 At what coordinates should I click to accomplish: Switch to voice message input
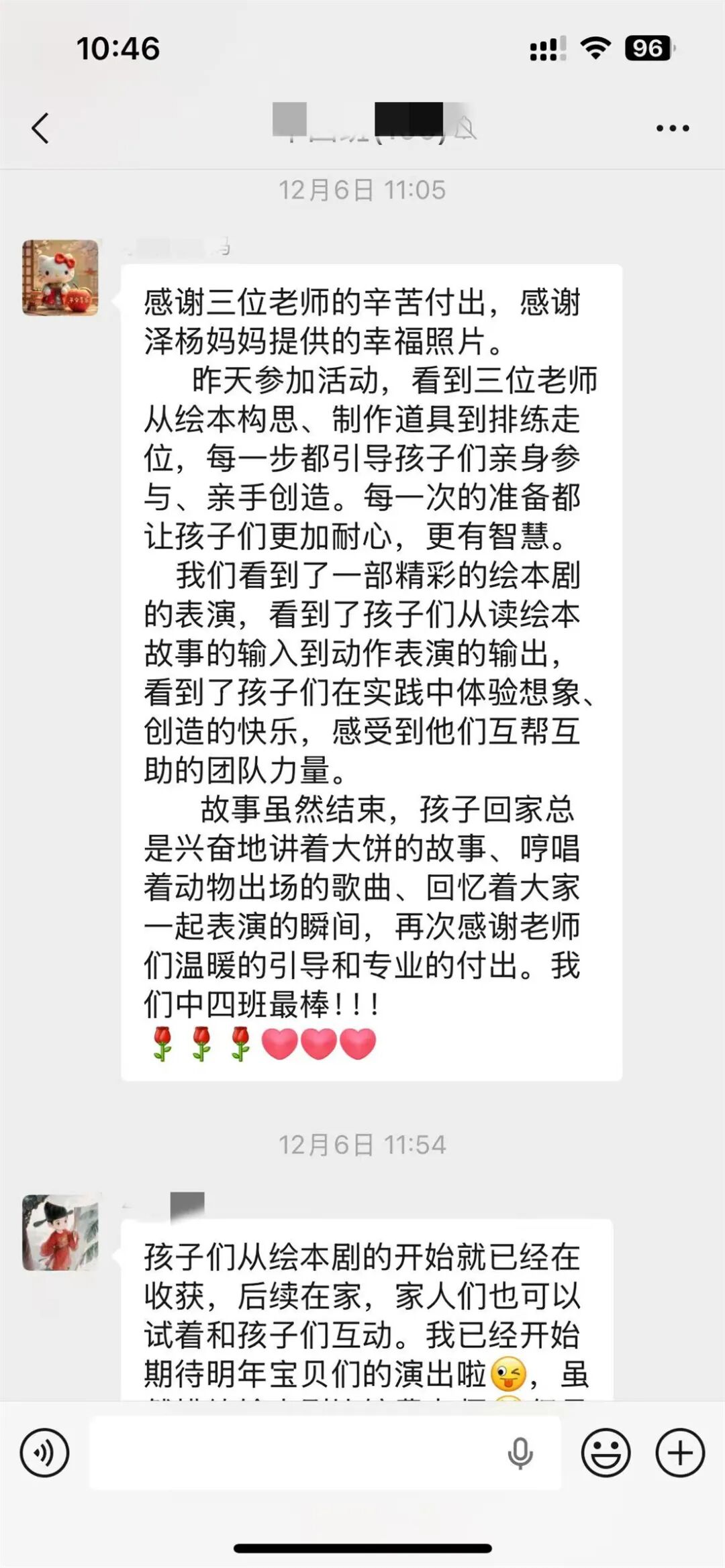click(x=44, y=1453)
